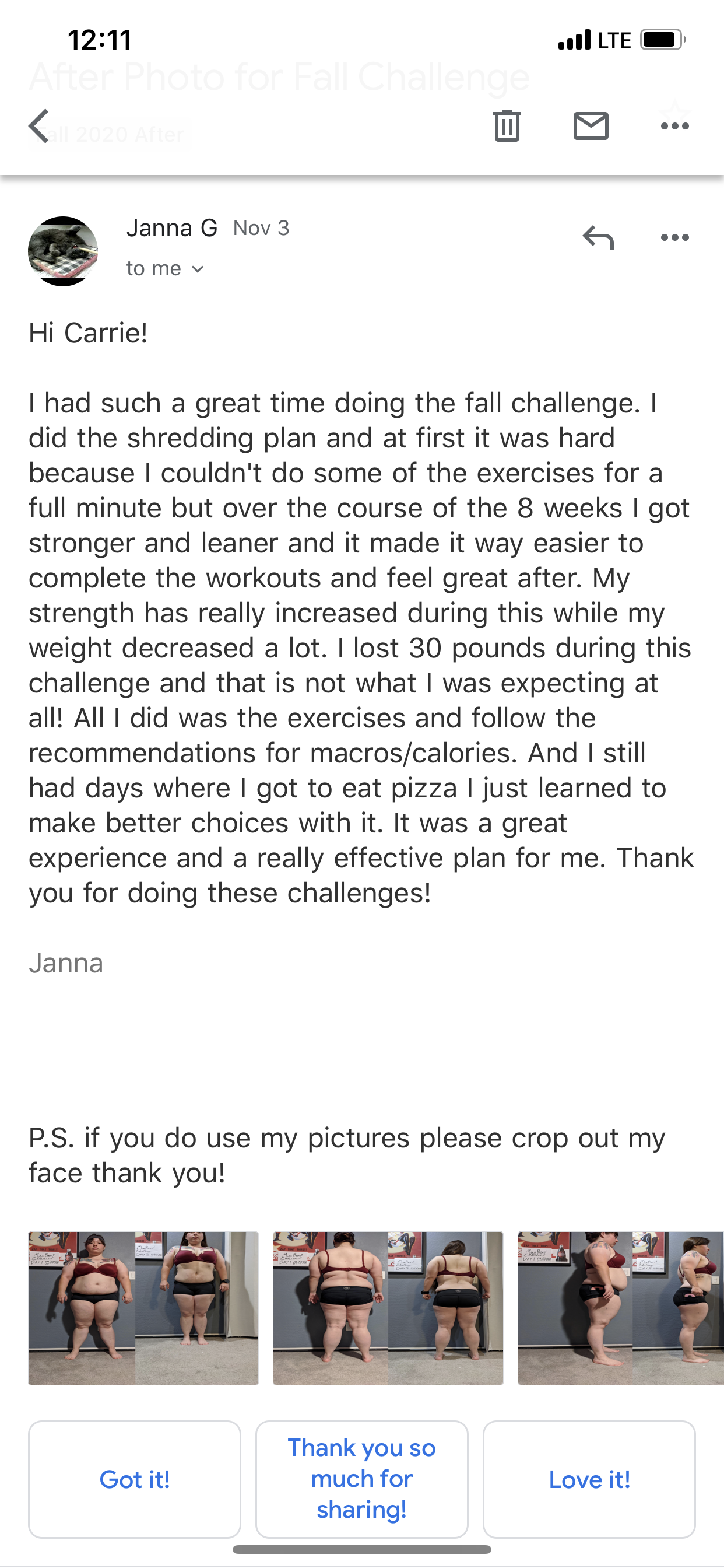724x1568 pixels.
Task: Mark the email as unread
Action: [591, 126]
